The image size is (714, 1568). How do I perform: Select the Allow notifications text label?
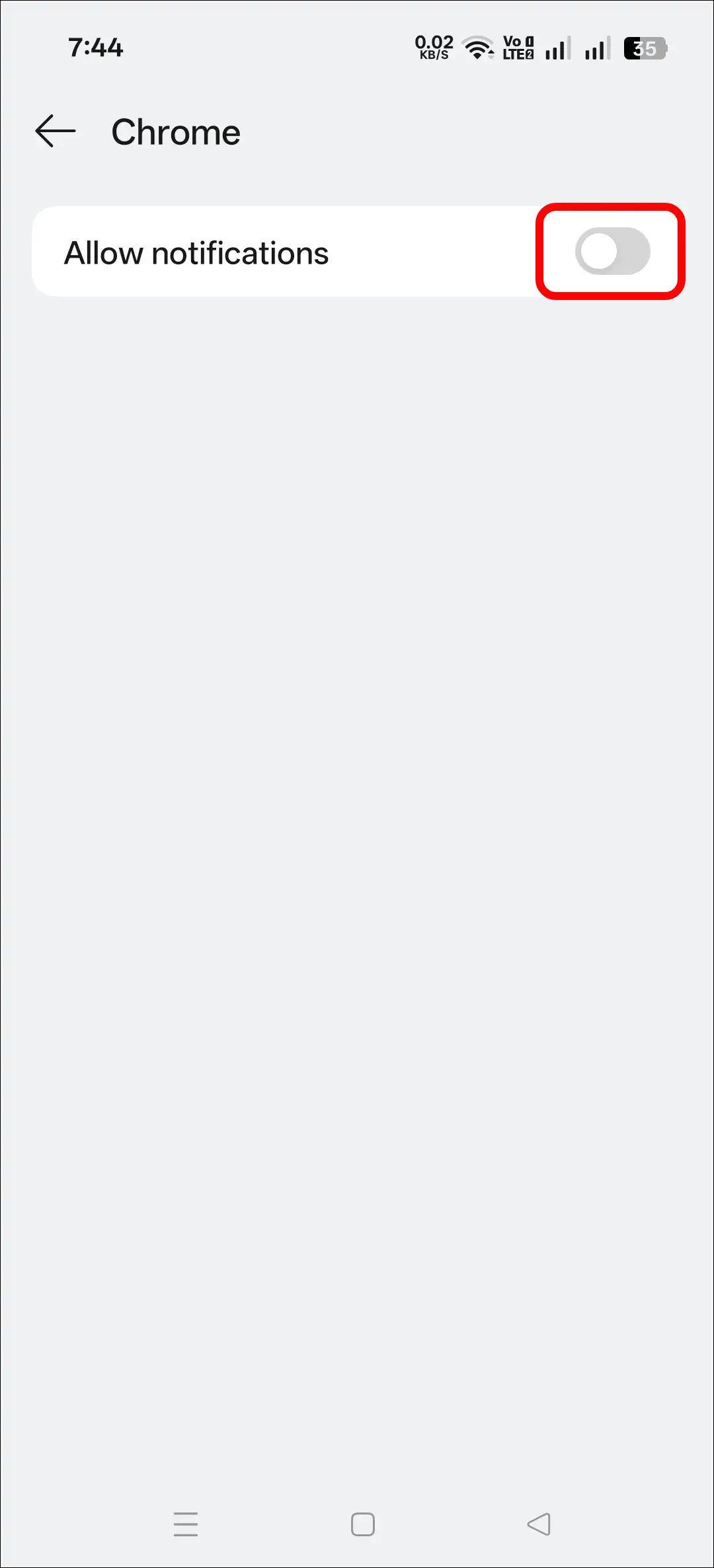pyautogui.click(x=196, y=252)
